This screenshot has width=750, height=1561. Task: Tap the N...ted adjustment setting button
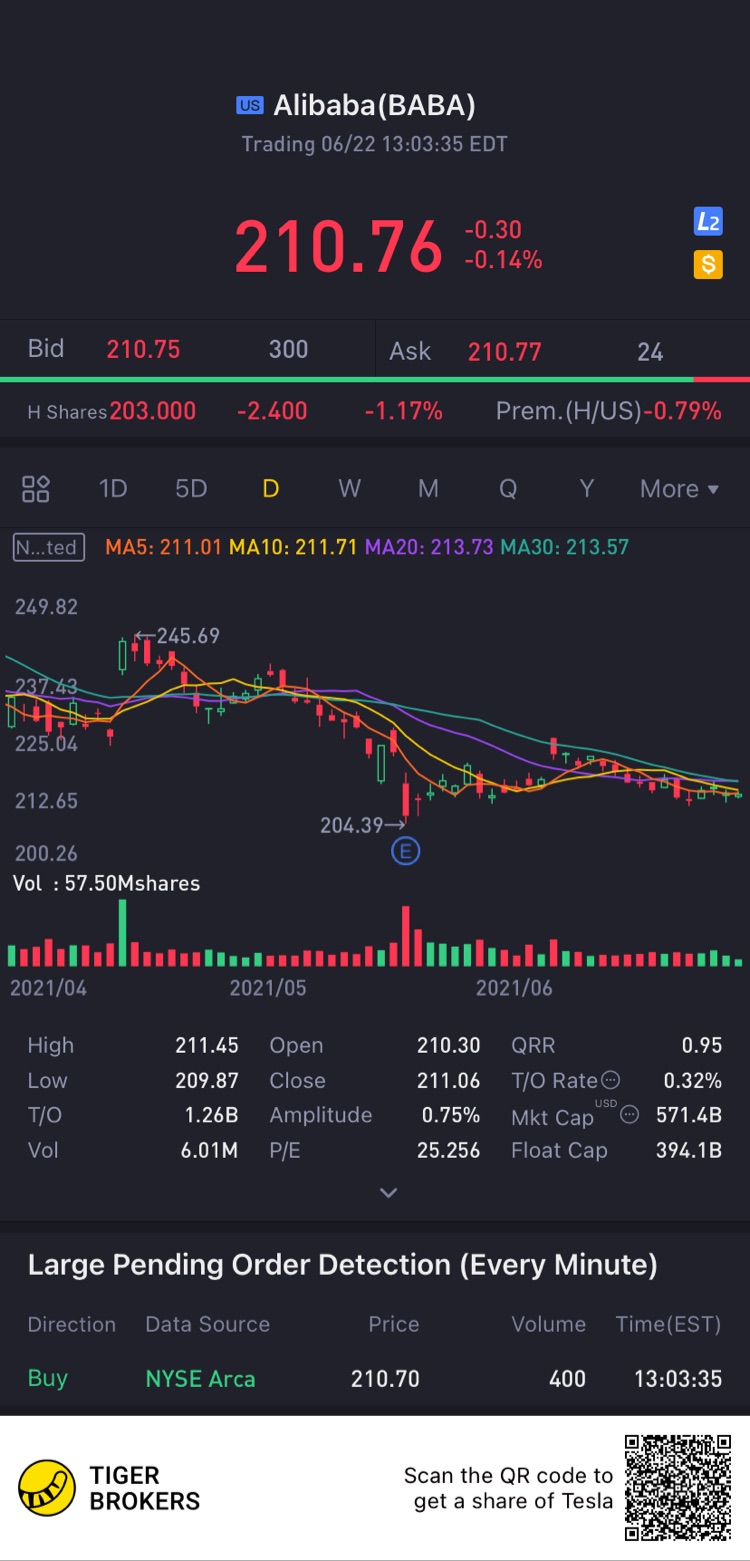(x=48, y=547)
